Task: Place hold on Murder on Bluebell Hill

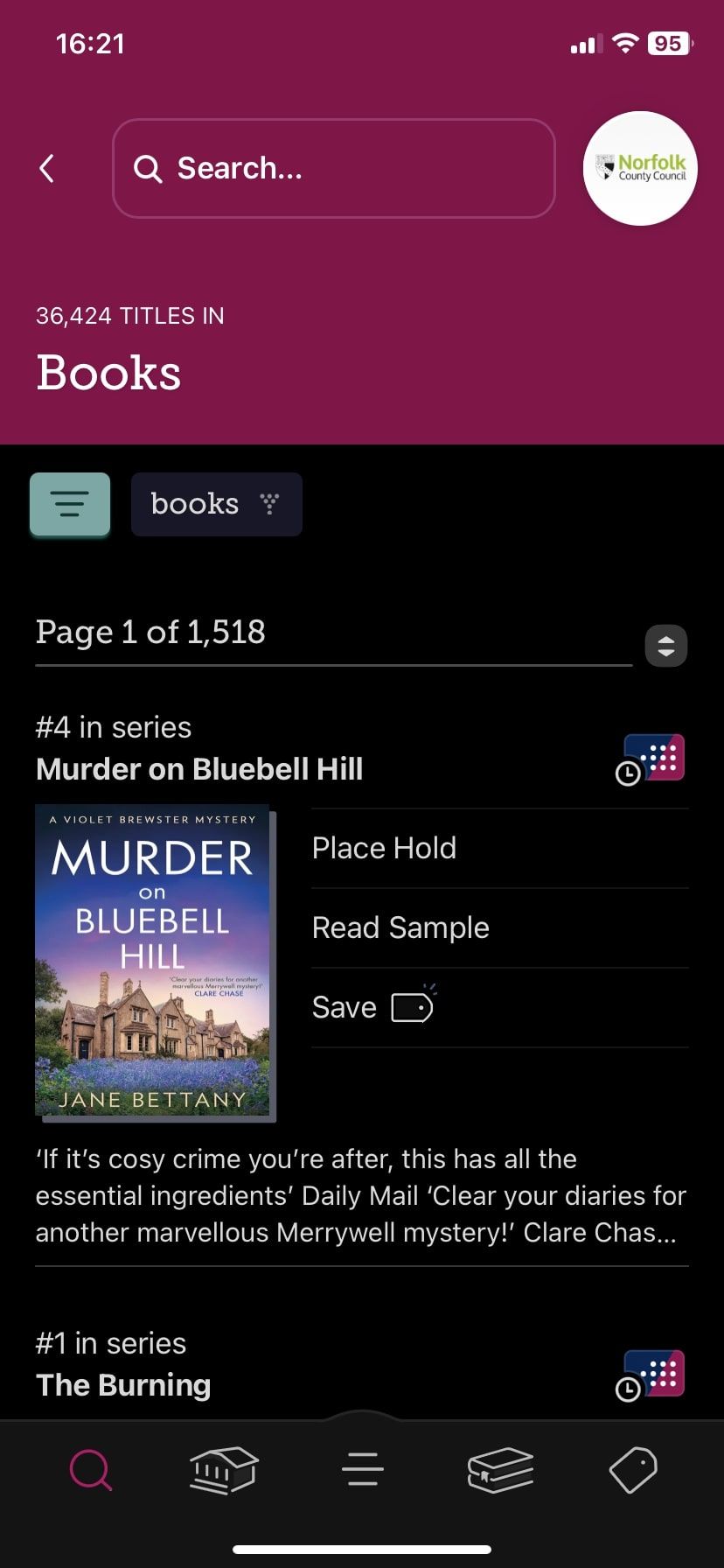Action: coord(384,848)
